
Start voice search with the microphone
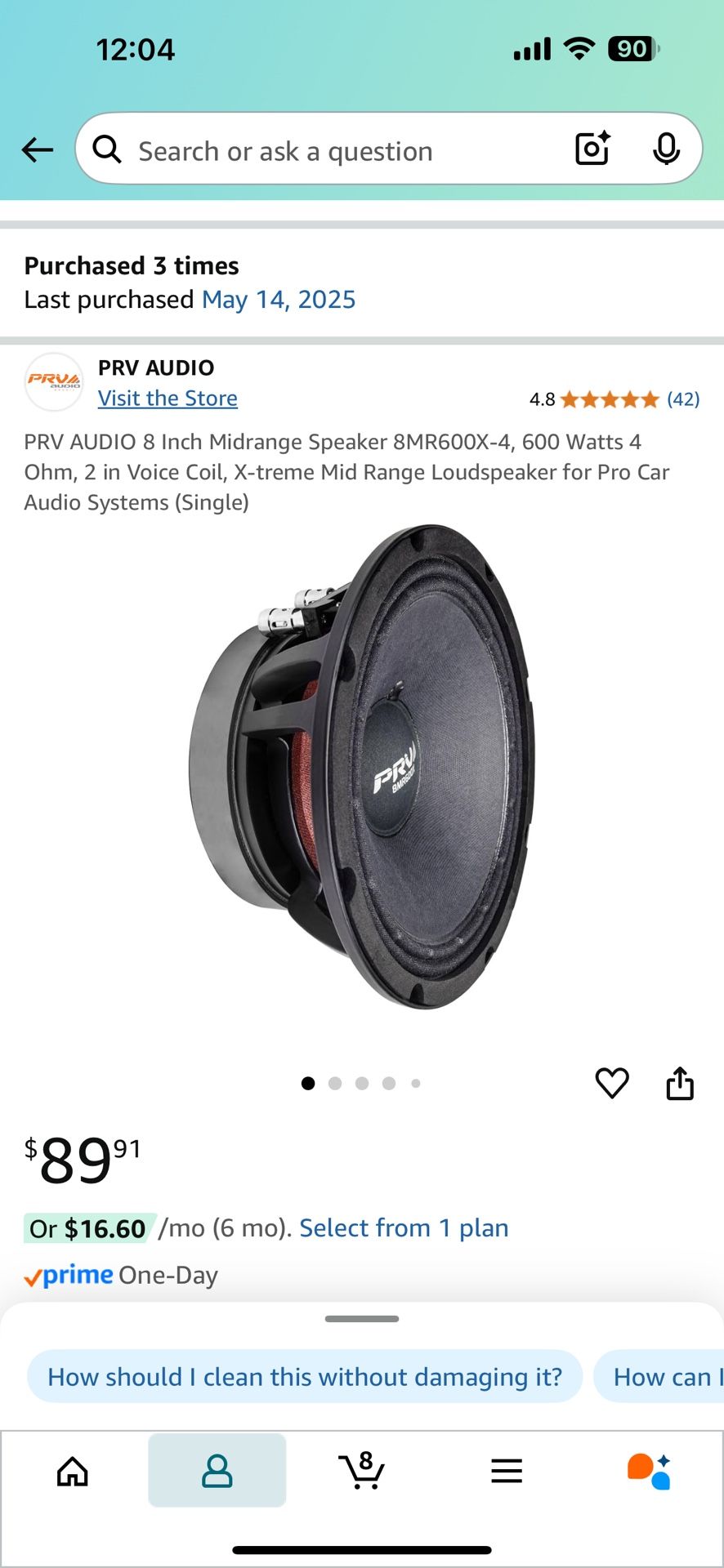click(x=666, y=149)
